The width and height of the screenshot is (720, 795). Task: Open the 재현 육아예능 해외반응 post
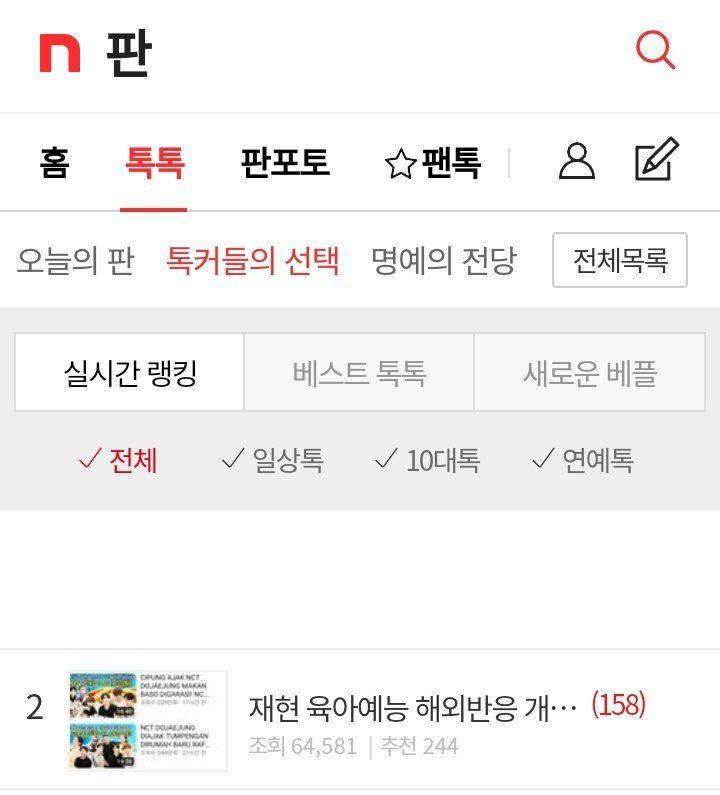point(412,707)
